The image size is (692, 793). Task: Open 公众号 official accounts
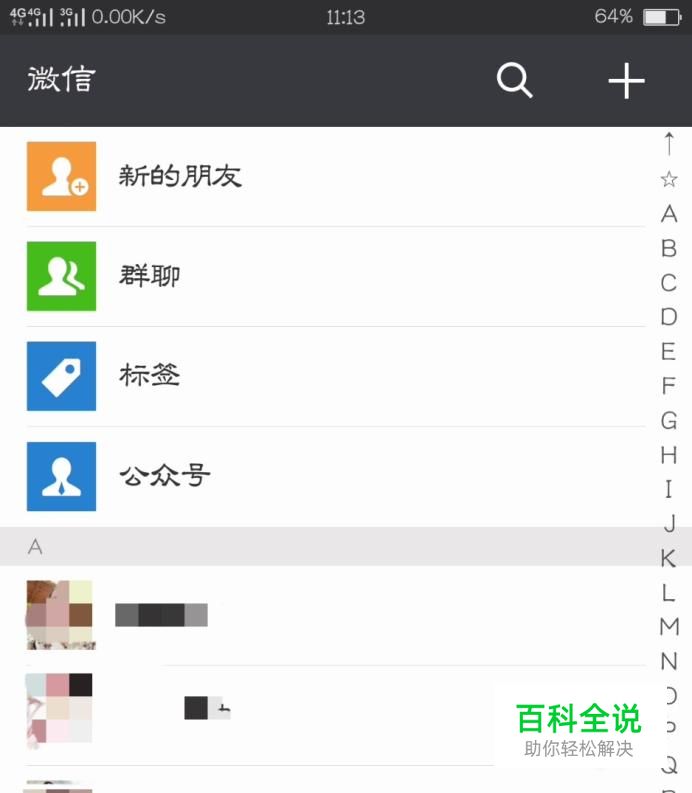pos(165,477)
